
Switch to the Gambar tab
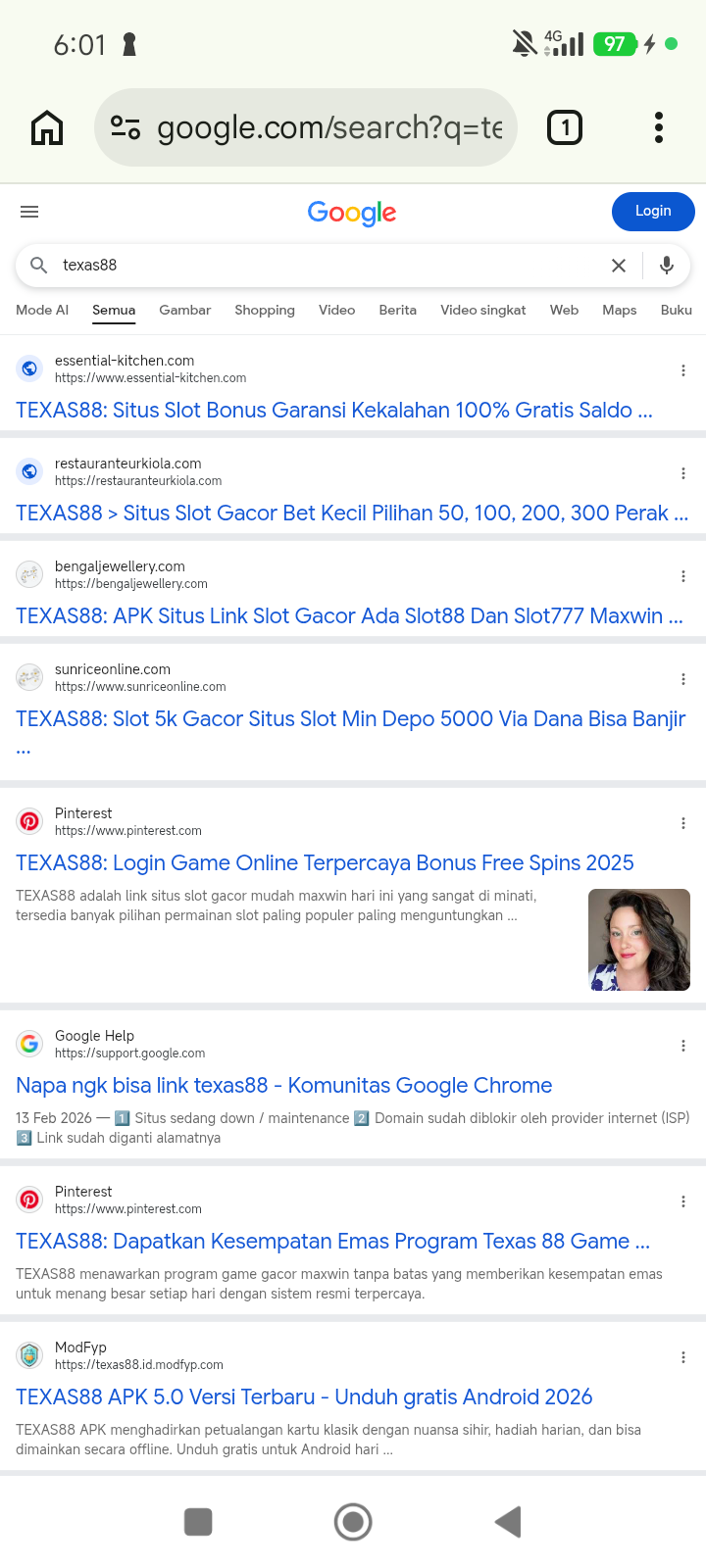tap(184, 310)
